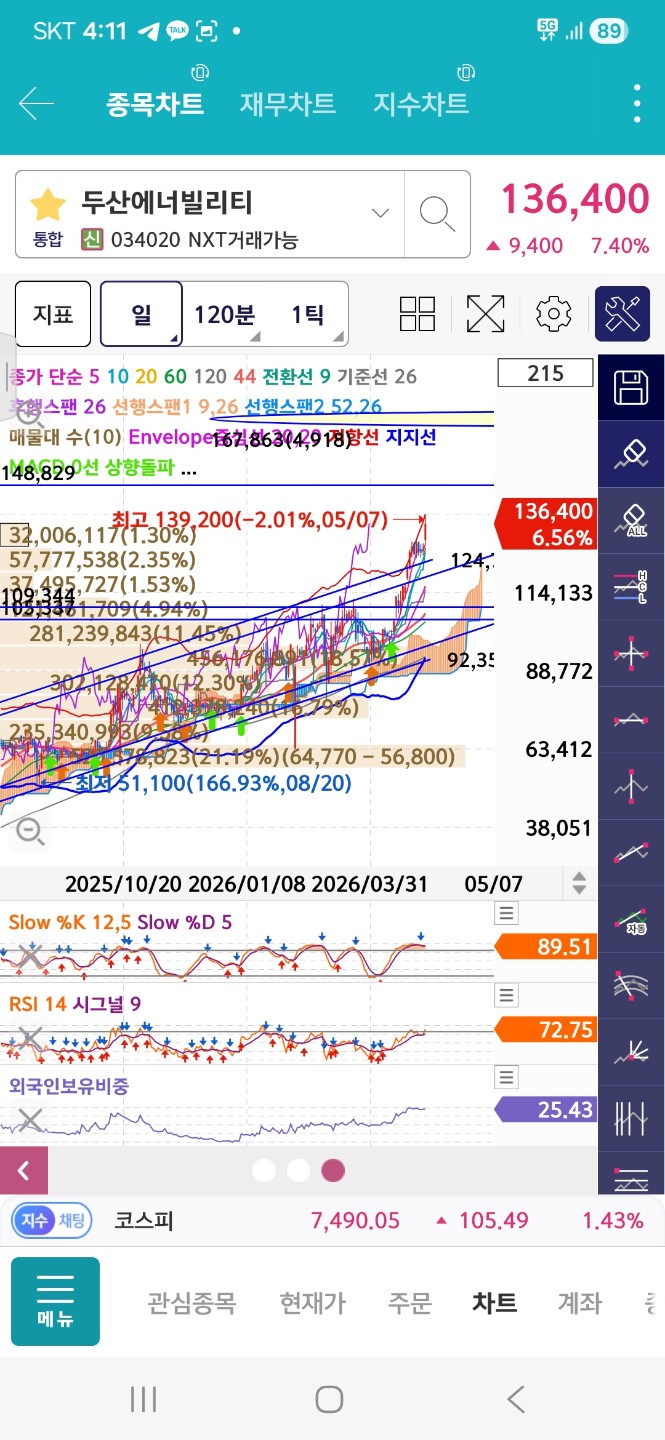Erase all drawings with ALL eraser
Screen dimensions: 665x1440
click(631, 520)
